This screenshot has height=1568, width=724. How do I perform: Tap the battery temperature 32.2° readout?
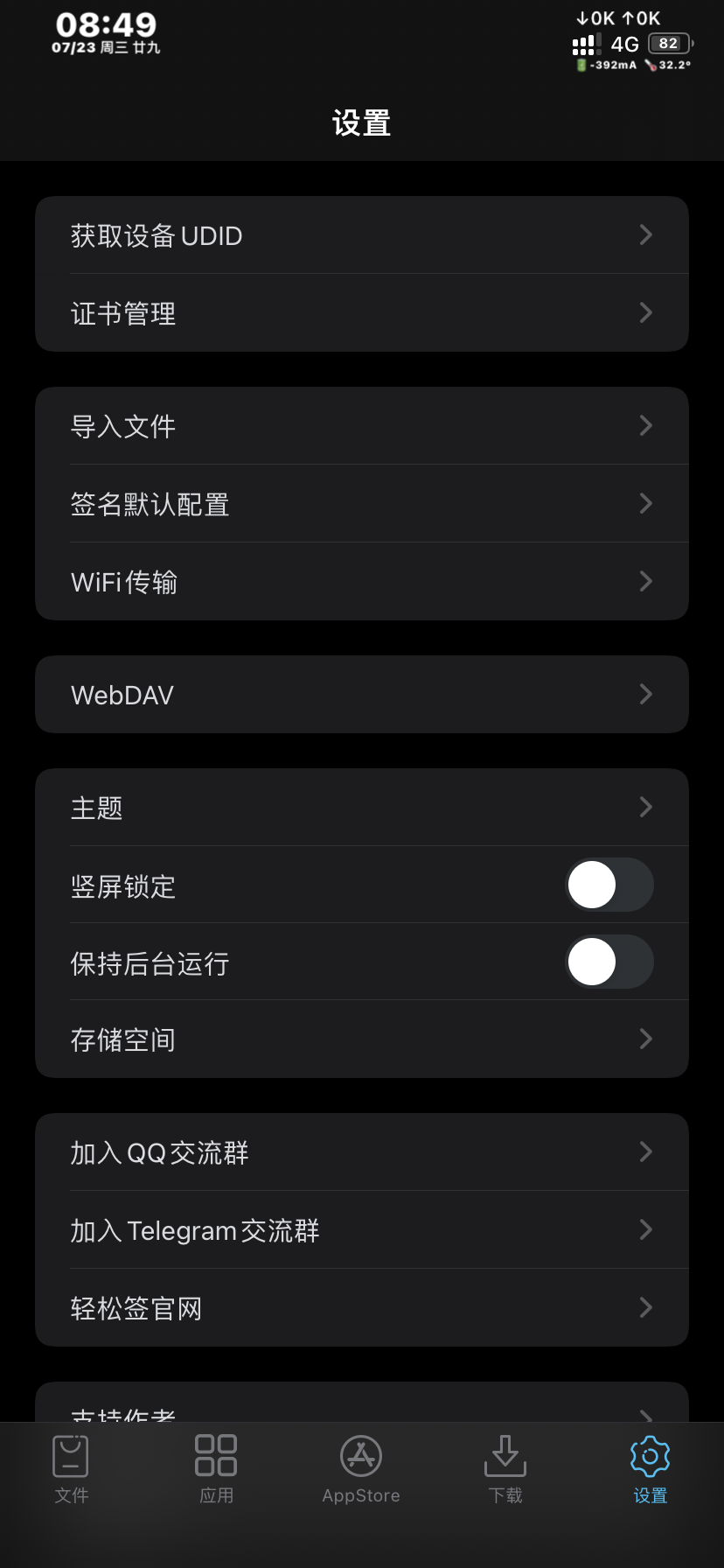tap(666, 65)
